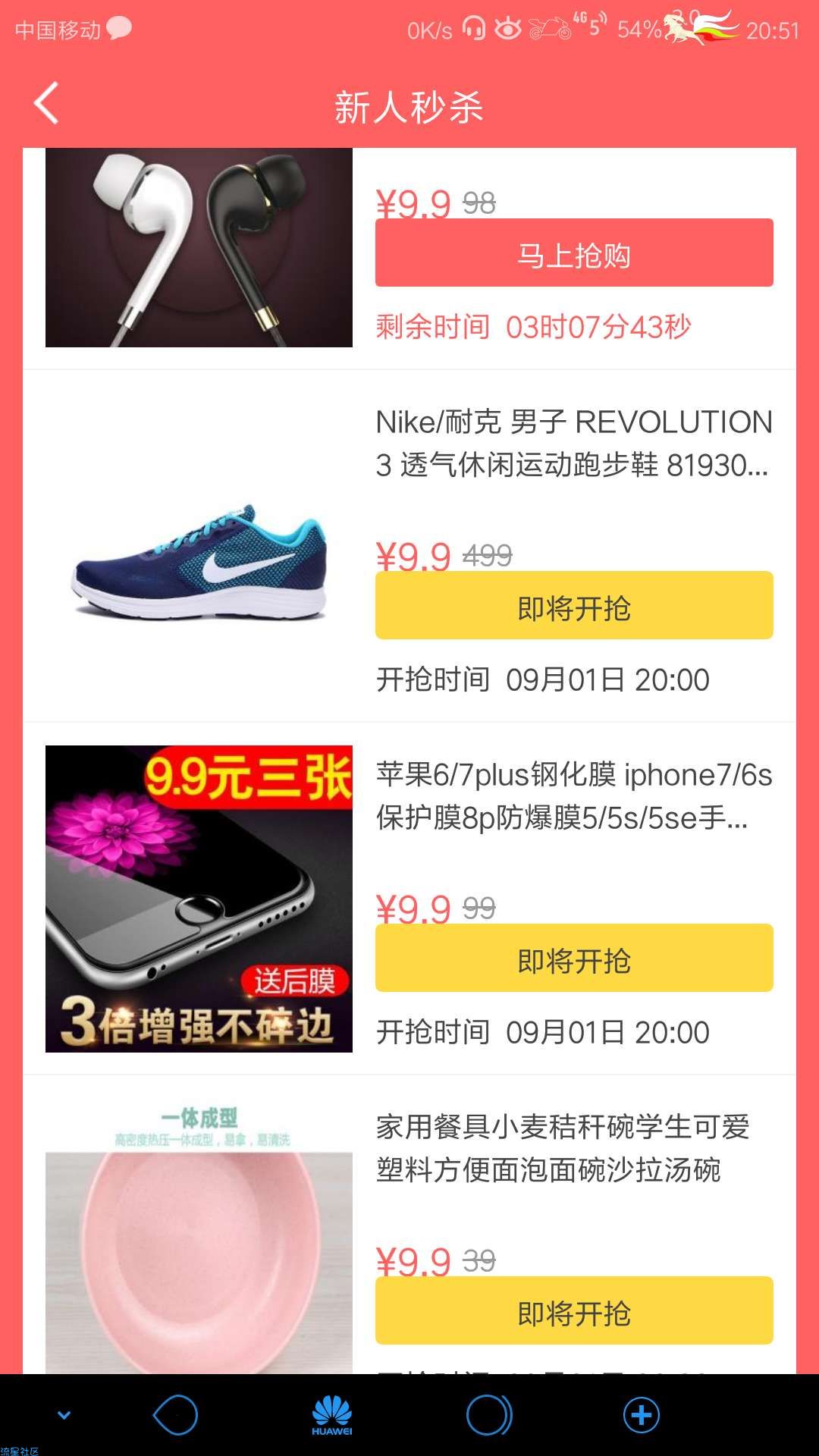Go to the Huawei home screen
The image size is (819, 1456).
tap(332, 1415)
